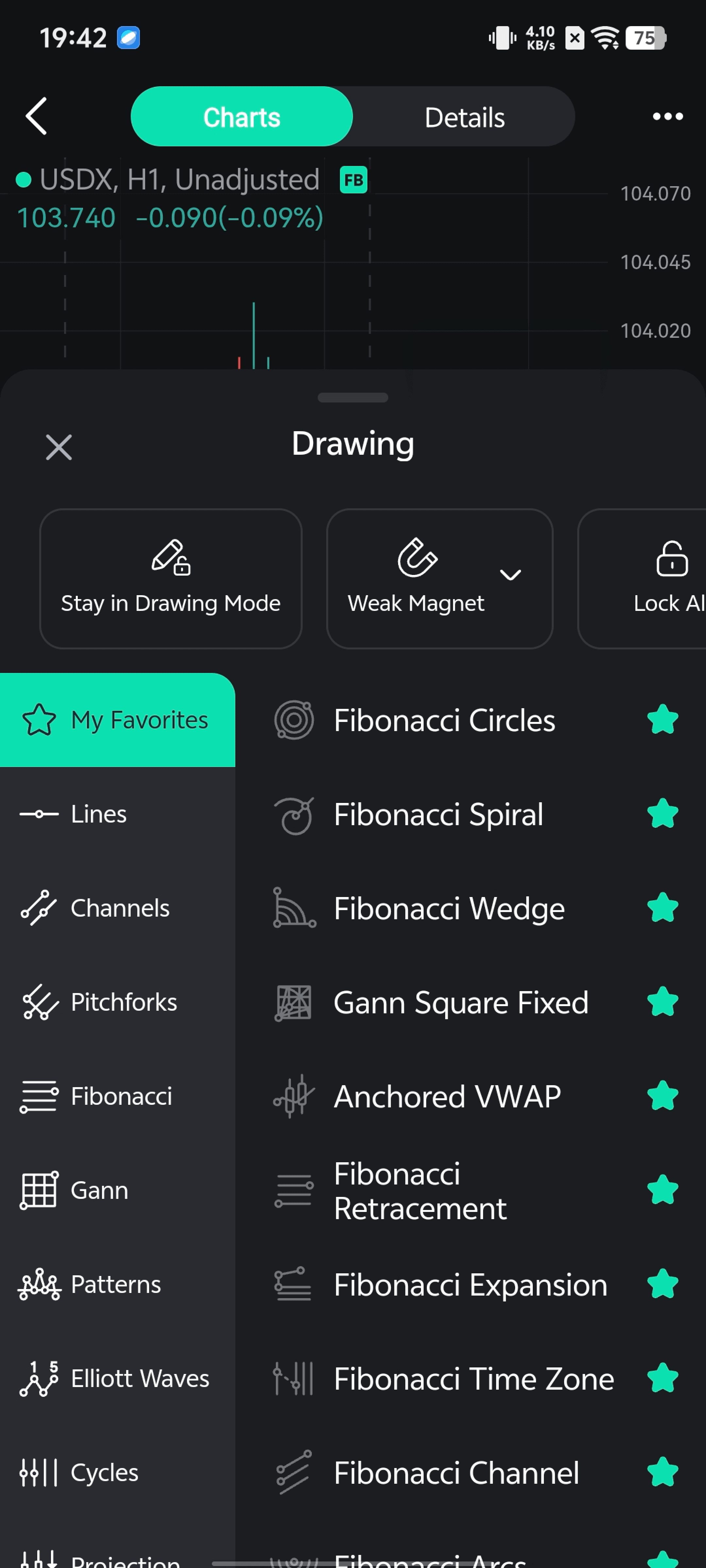Remove Gann Square Fixed from favorites
706x1568 pixels.
[x=662, y=1002]
